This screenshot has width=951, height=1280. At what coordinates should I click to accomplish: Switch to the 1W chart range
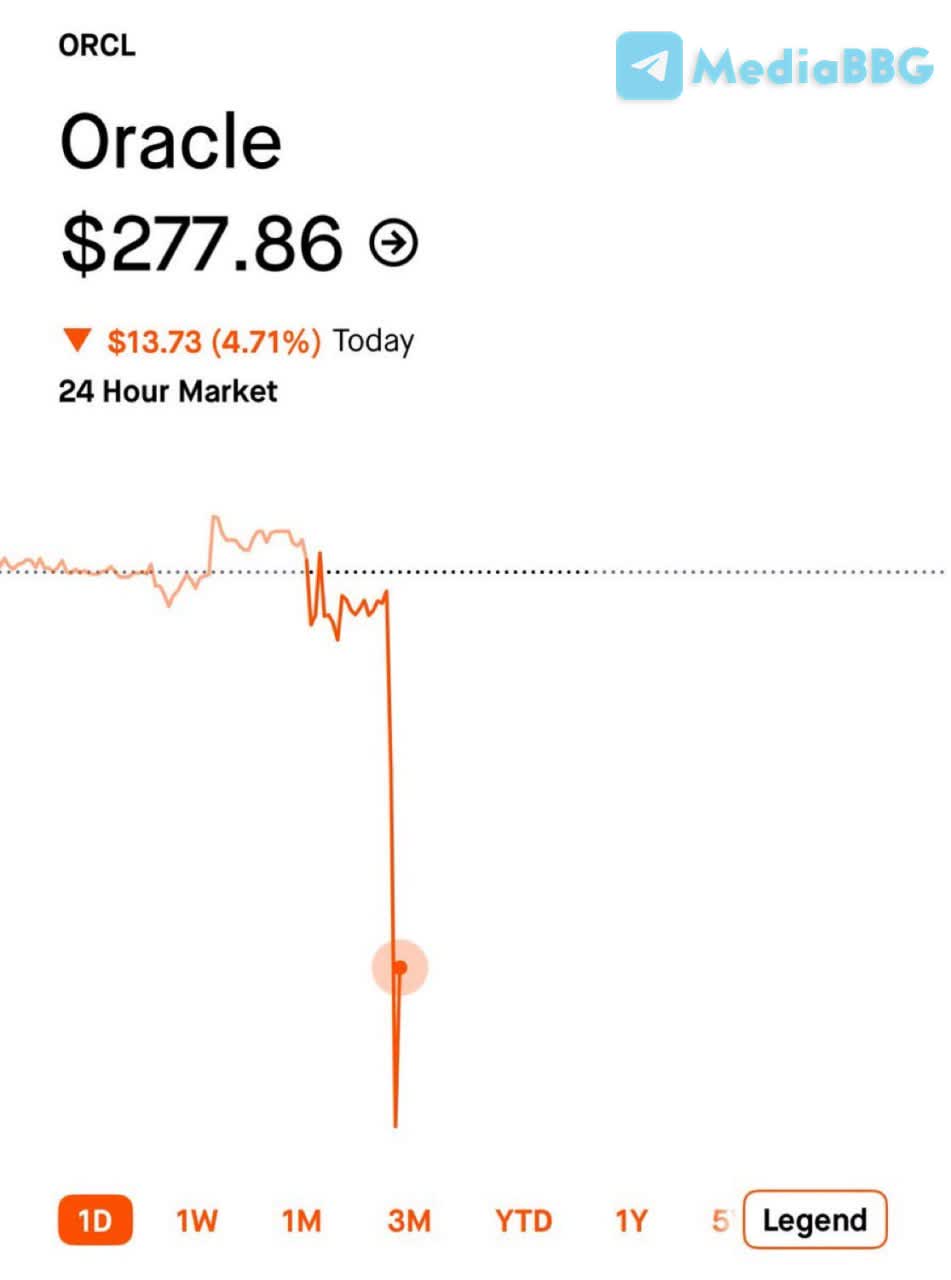[x=196, y=1220]
